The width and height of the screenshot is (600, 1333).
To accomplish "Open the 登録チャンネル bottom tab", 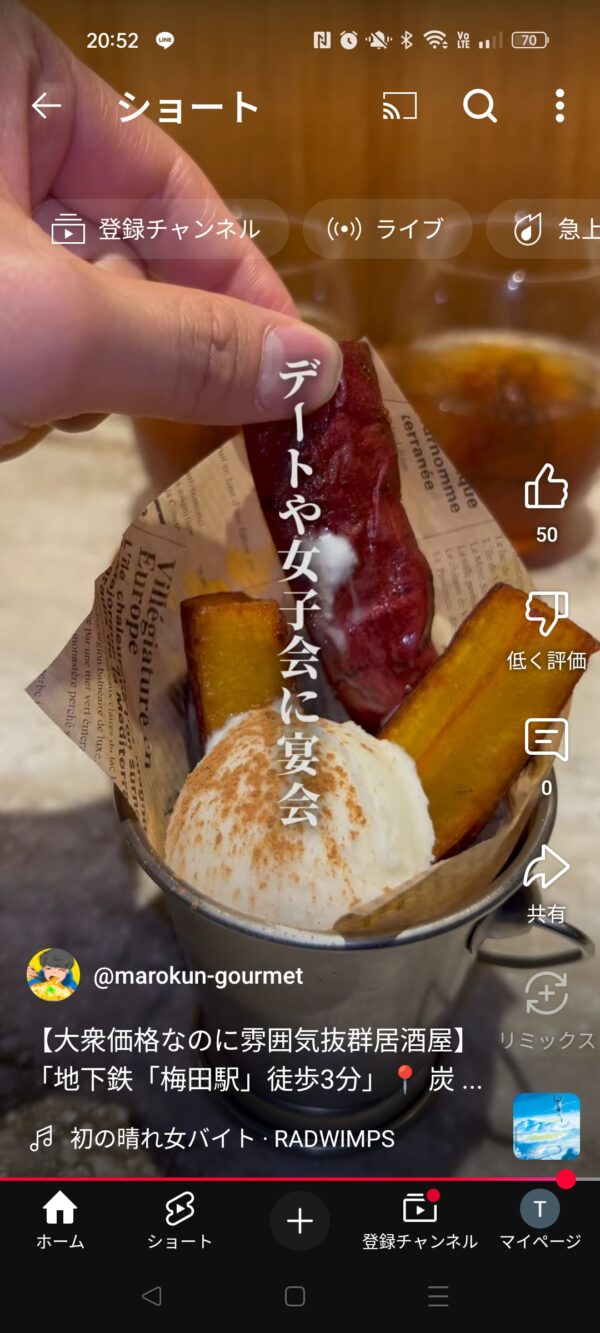I will 420,1221.
